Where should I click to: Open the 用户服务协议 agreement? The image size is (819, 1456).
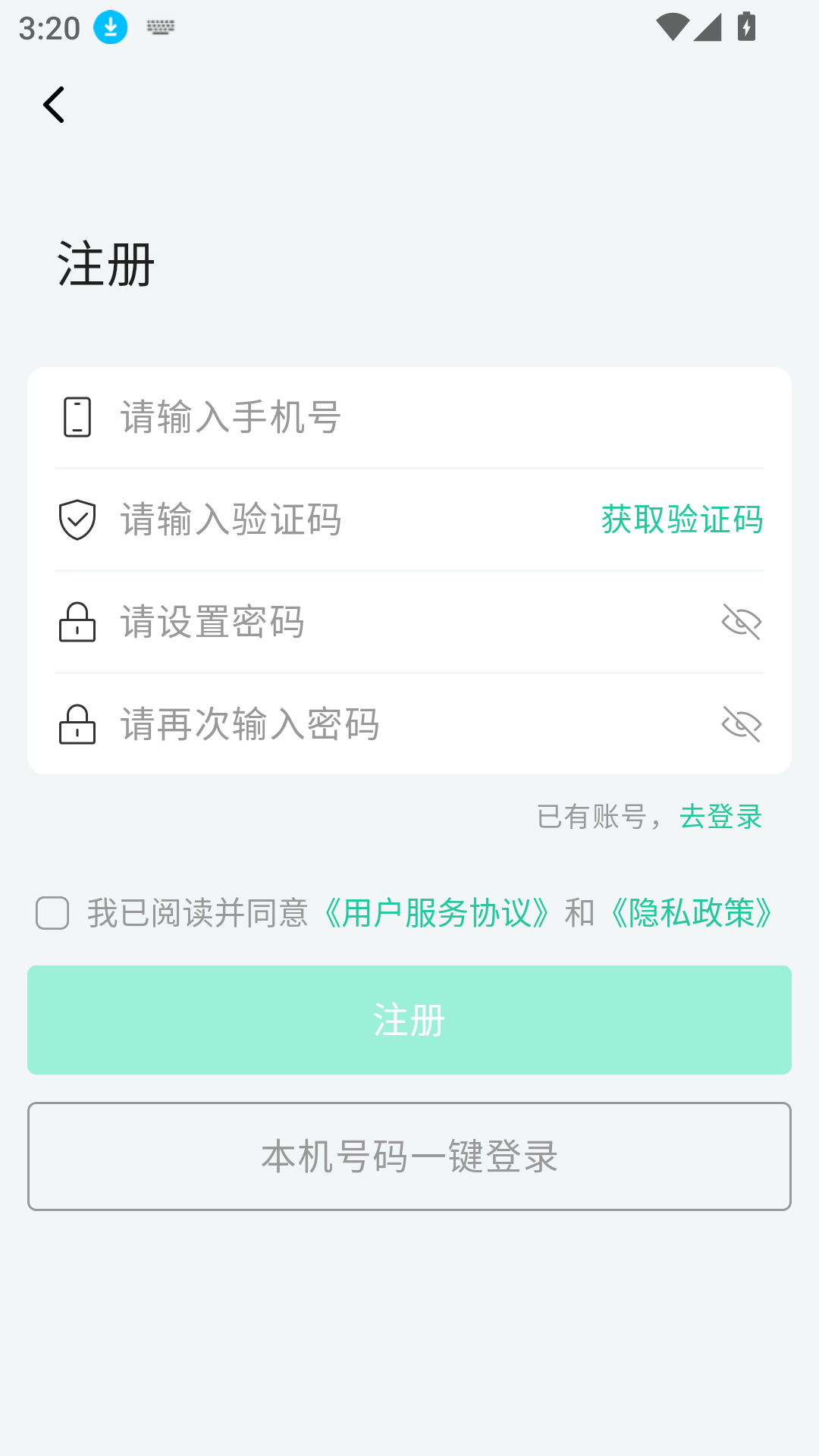click(x=435, y=915)
